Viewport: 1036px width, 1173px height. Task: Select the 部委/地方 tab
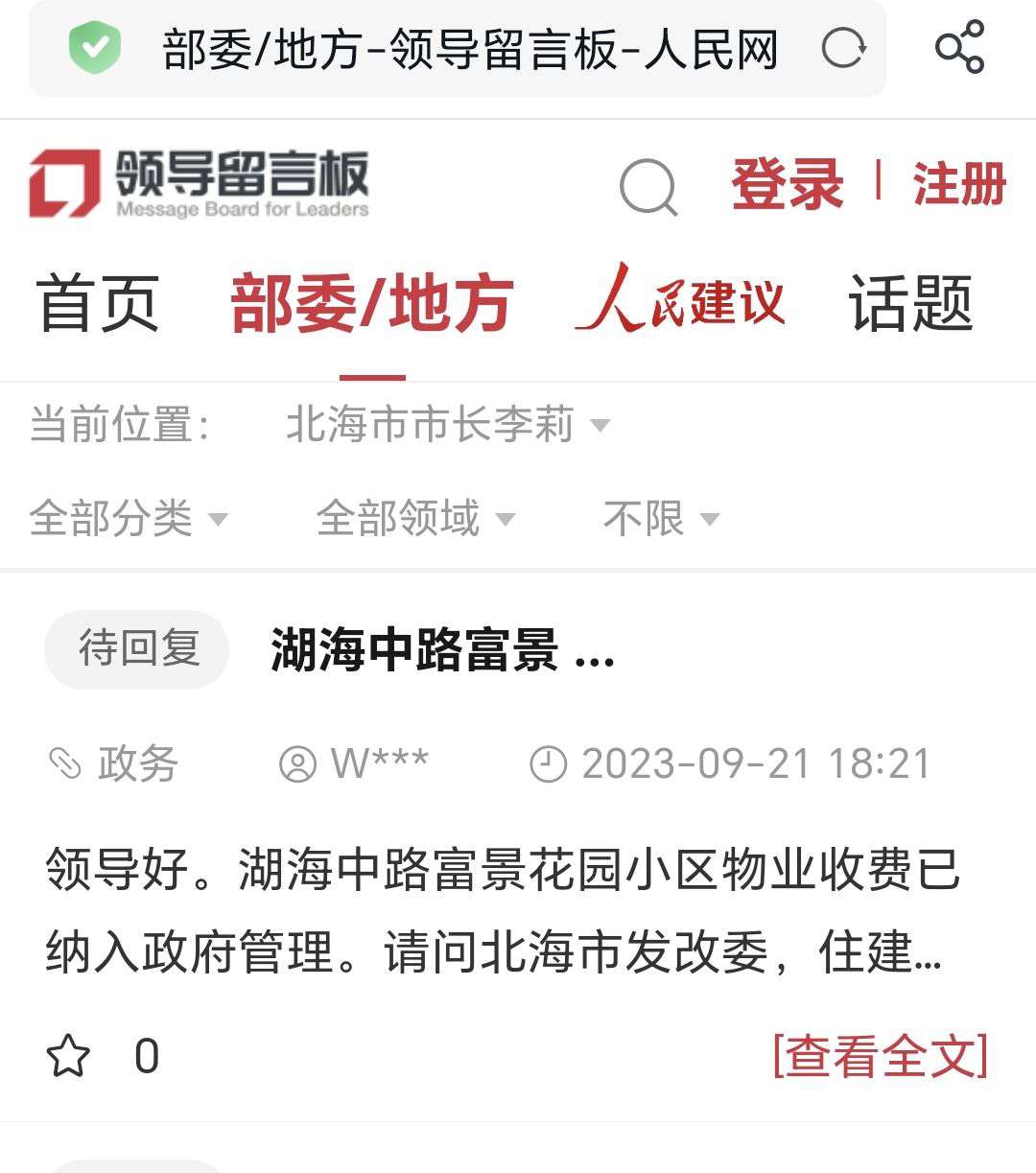pos(372,304)
